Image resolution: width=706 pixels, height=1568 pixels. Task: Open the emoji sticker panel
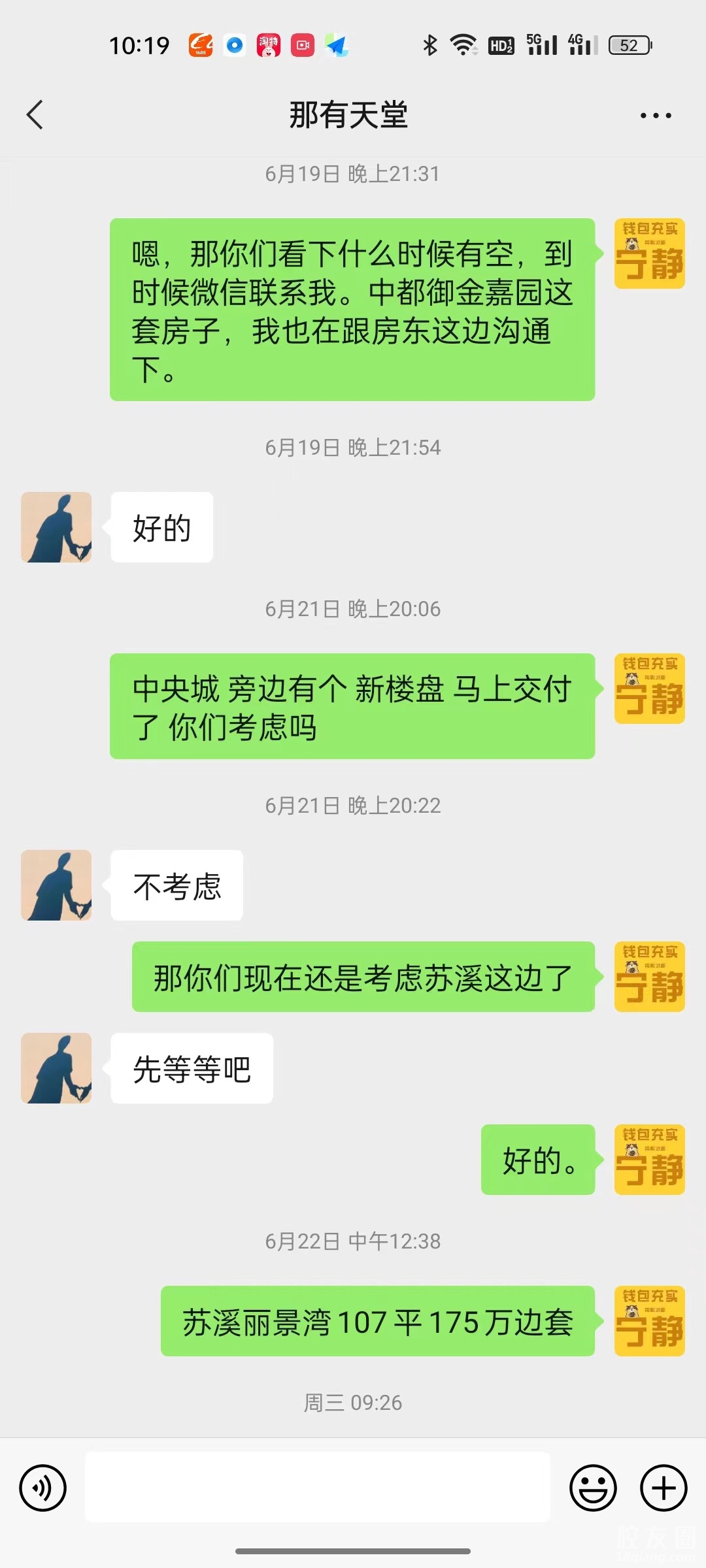[x=593, y=1488]
